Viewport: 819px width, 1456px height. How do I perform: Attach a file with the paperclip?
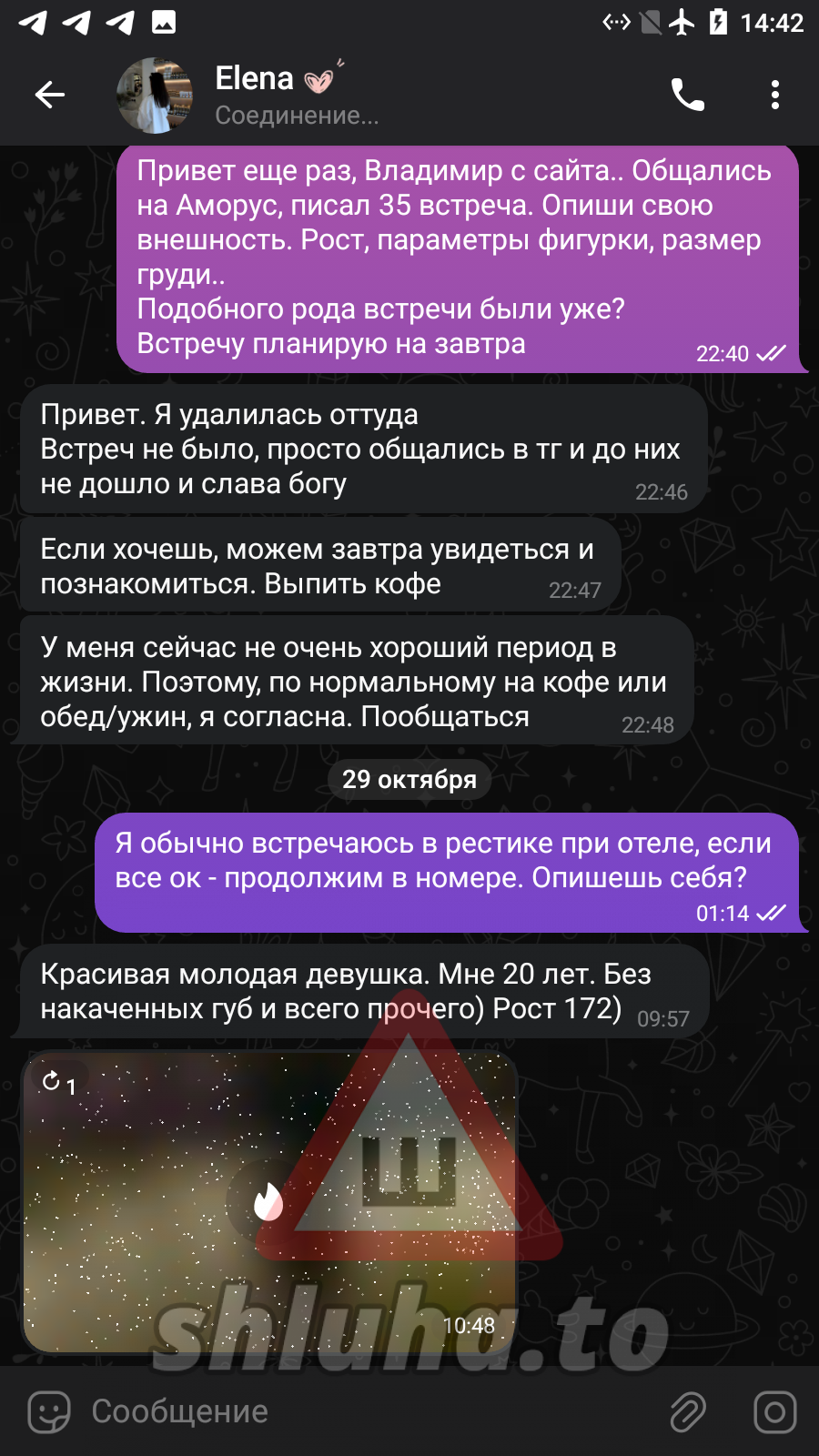pyautogui.click(x=688, y=1412)
